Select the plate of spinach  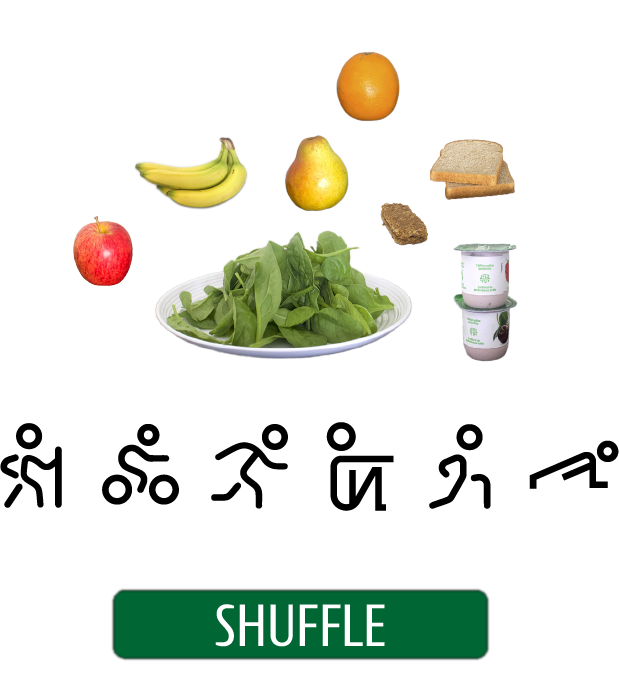[283, 294]
